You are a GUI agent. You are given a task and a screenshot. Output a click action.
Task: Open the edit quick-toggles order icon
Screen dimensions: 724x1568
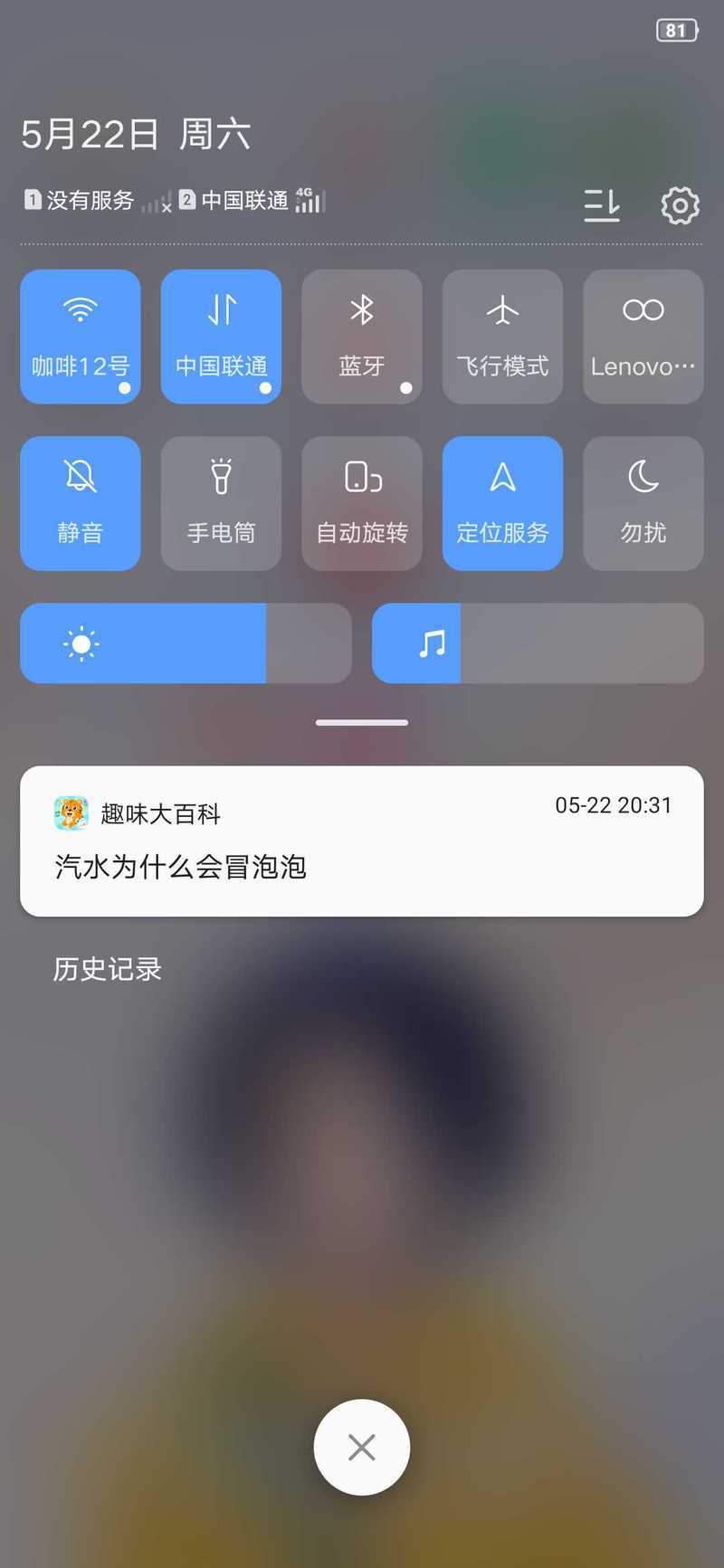(x=602, y=205)
